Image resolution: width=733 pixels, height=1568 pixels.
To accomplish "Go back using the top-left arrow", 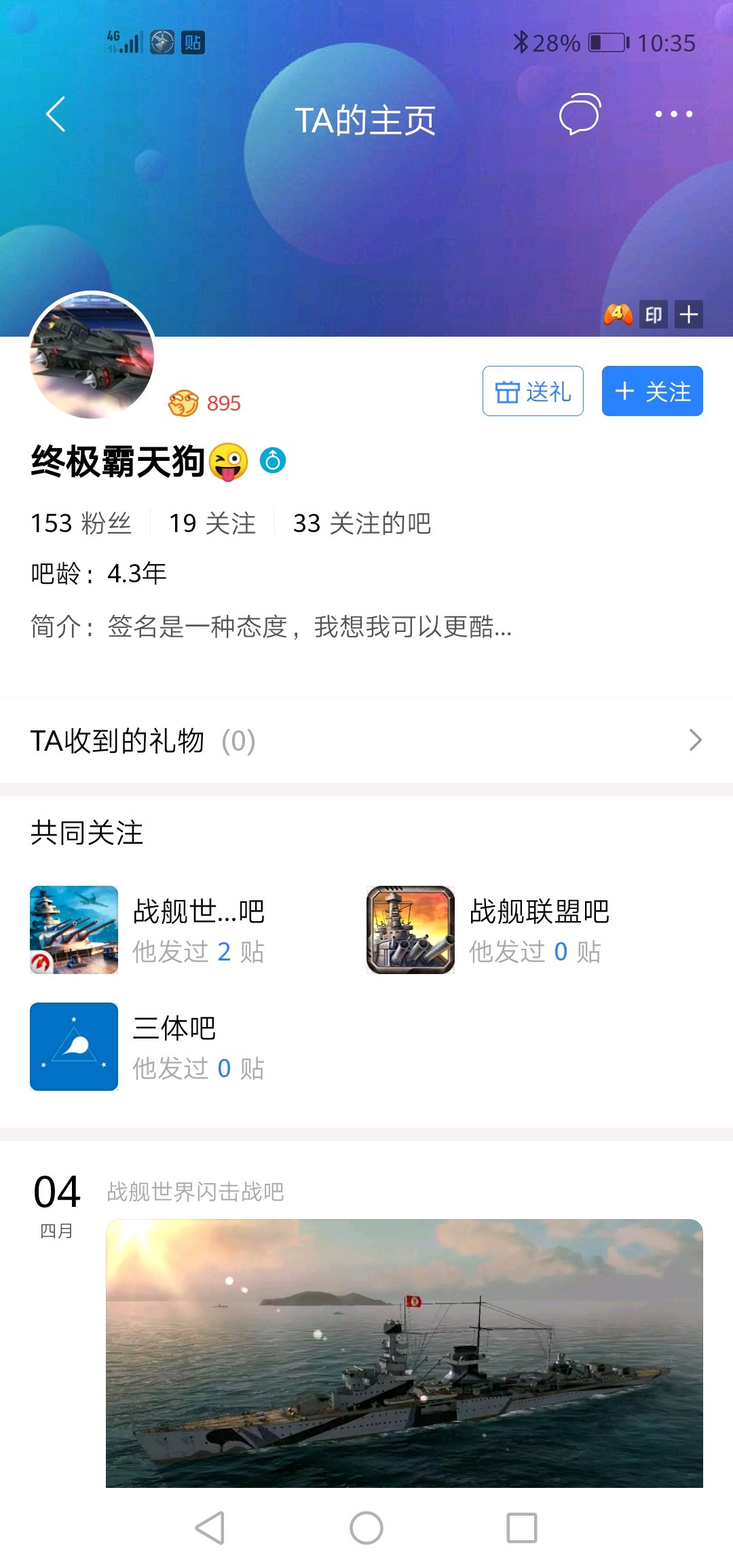I will pyautogui.click(x=56, y=114).
